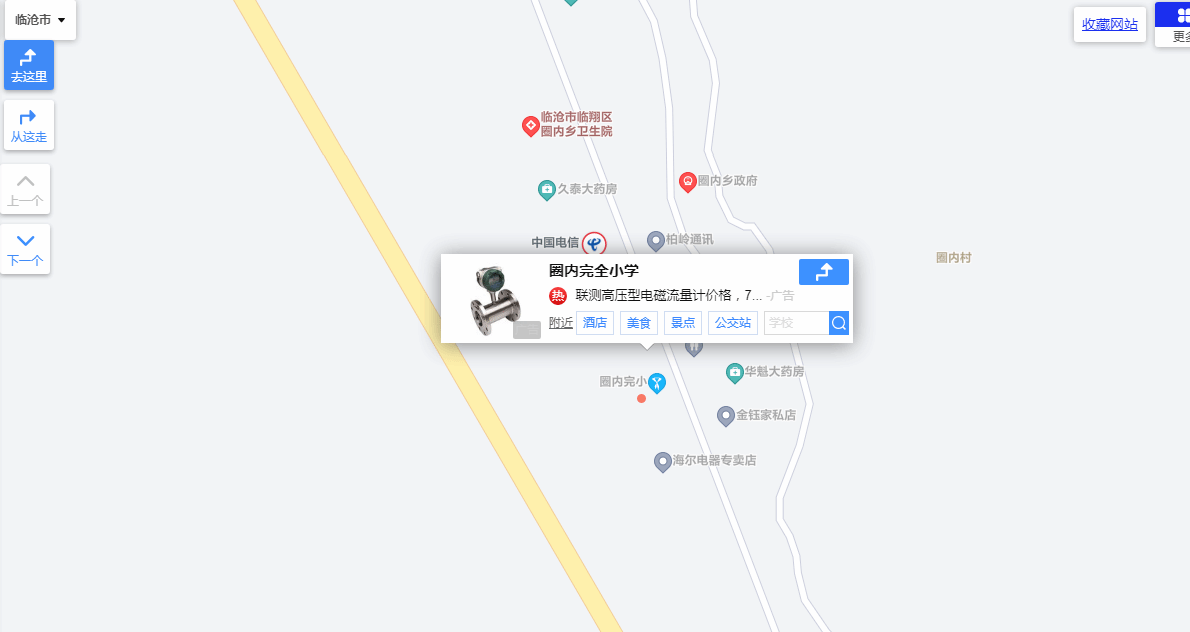Open the flowmeter ad link
The image size is (1190, 632).
coord(668,296)
